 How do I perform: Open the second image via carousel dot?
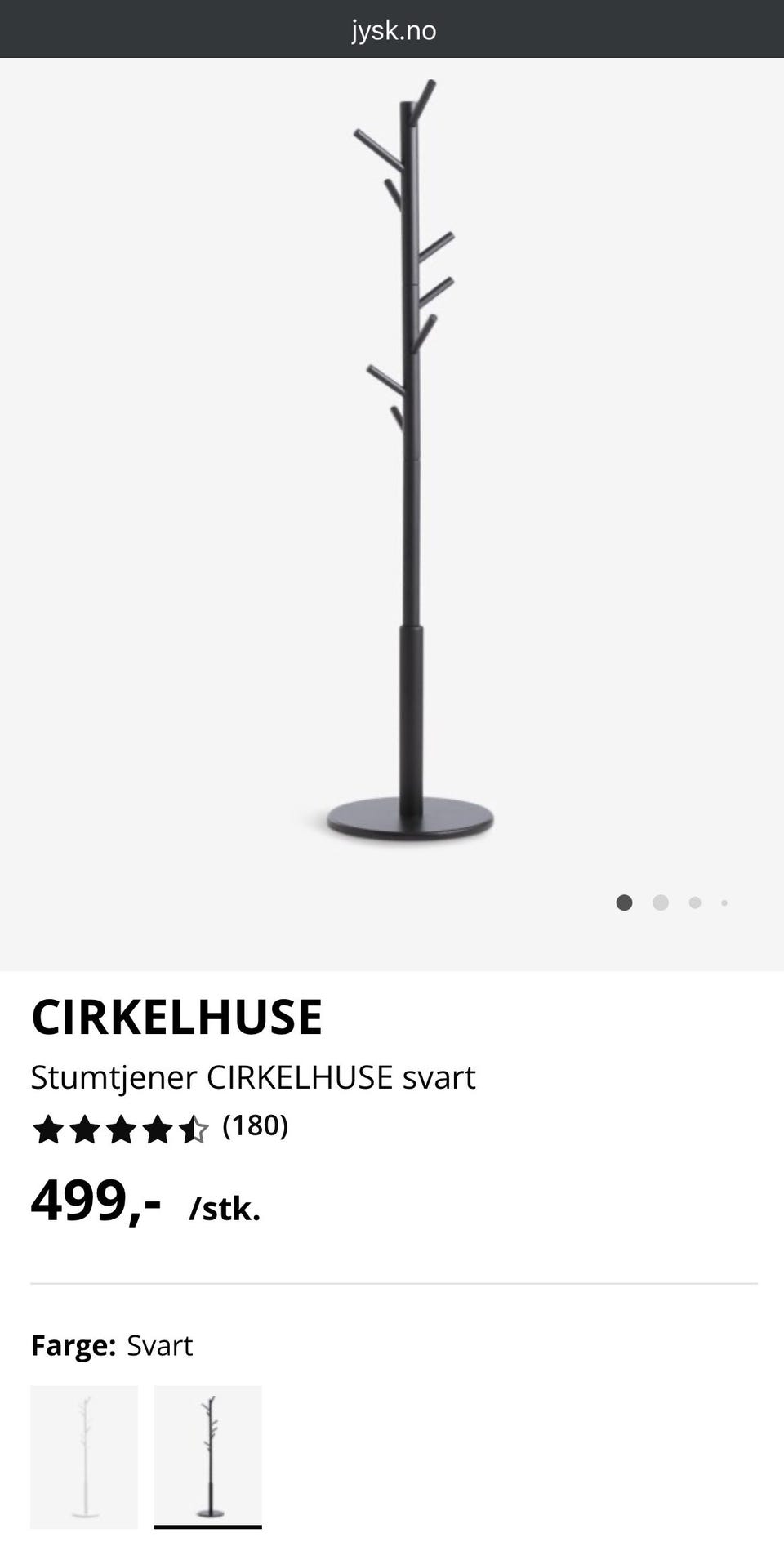tap(660, 902)
